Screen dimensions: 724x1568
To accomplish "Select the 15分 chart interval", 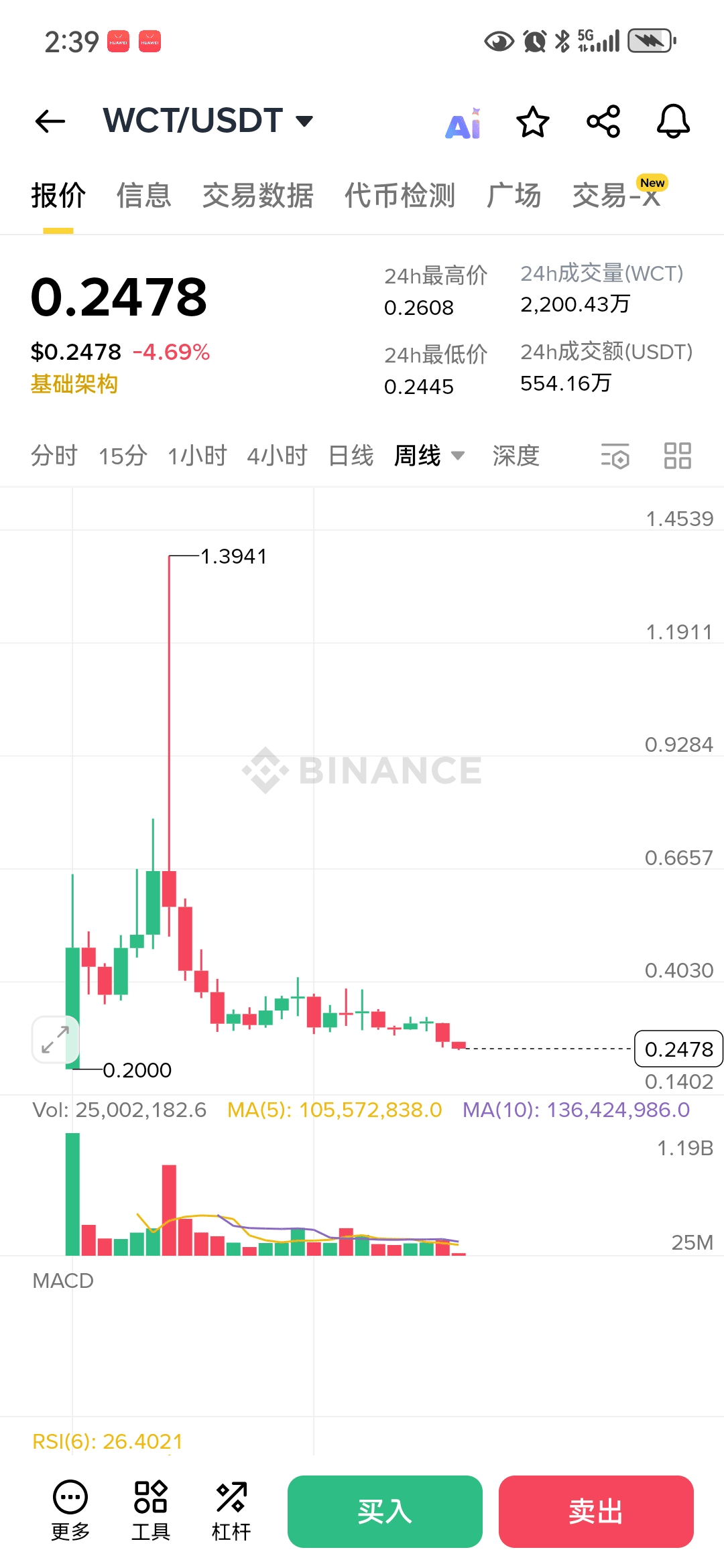I will click(123, 456).
